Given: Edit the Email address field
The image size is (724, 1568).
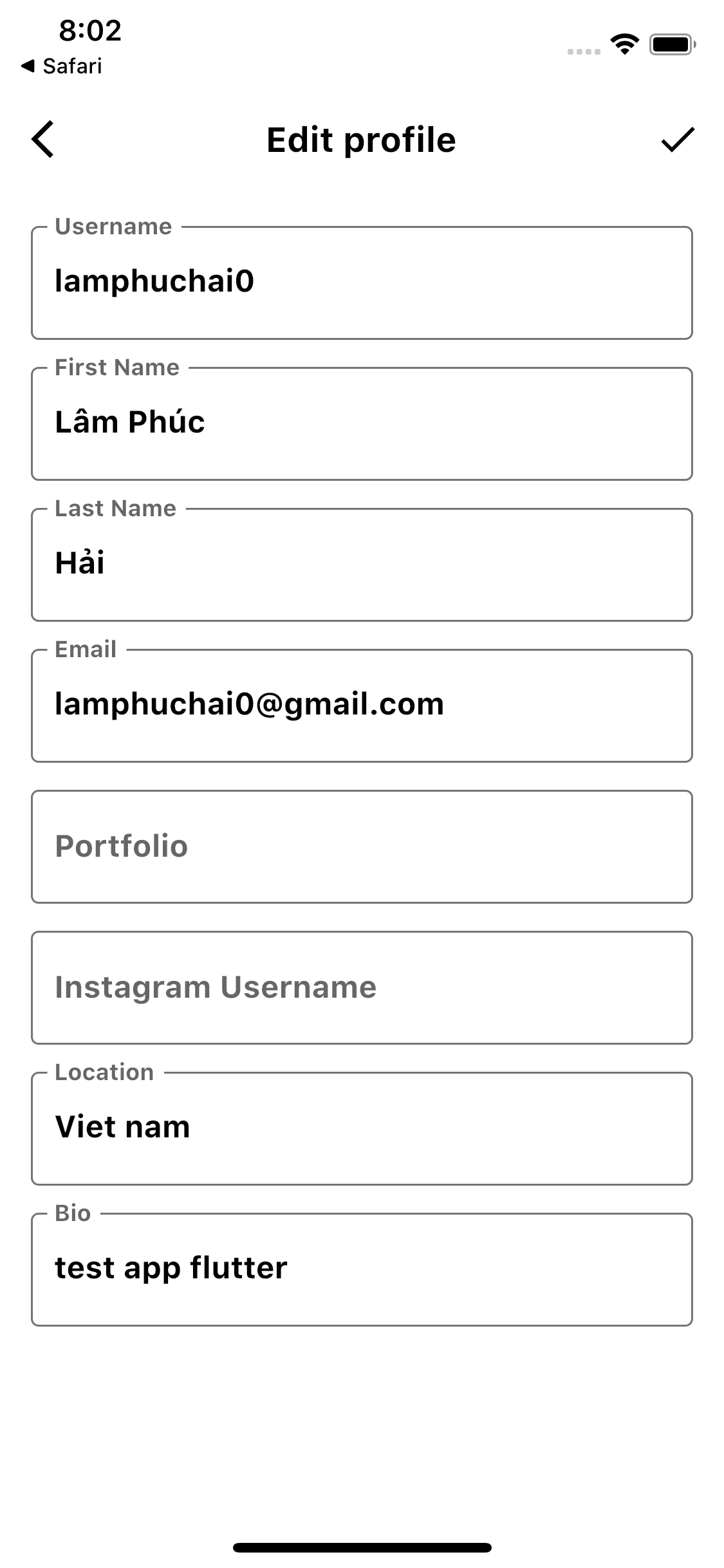Looking at the screenshot, I should pos(362,705).
